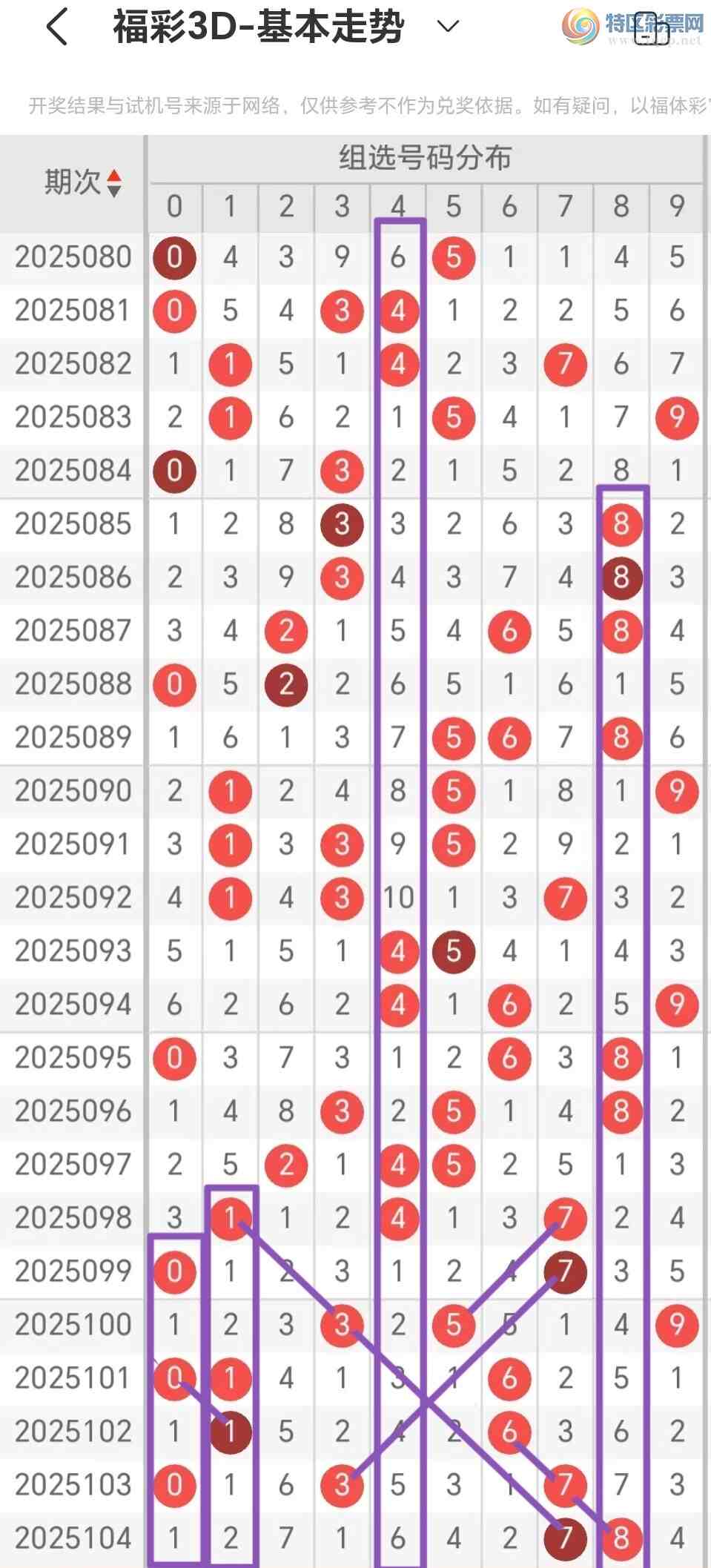Tap the screen orientation icon at top right
711x1568 pixels.
pos(652,28)
